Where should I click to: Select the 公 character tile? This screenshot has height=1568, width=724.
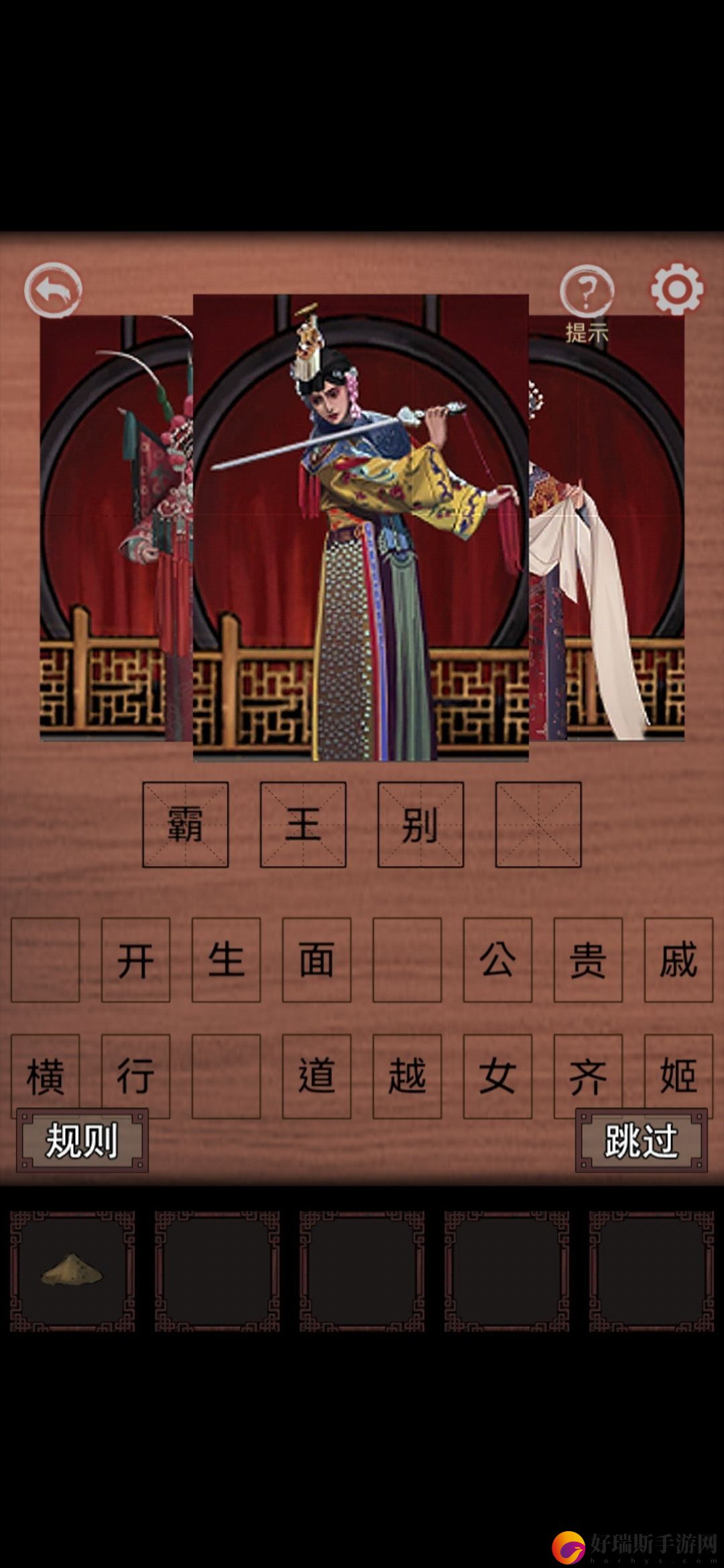click(x=497, y=960)
